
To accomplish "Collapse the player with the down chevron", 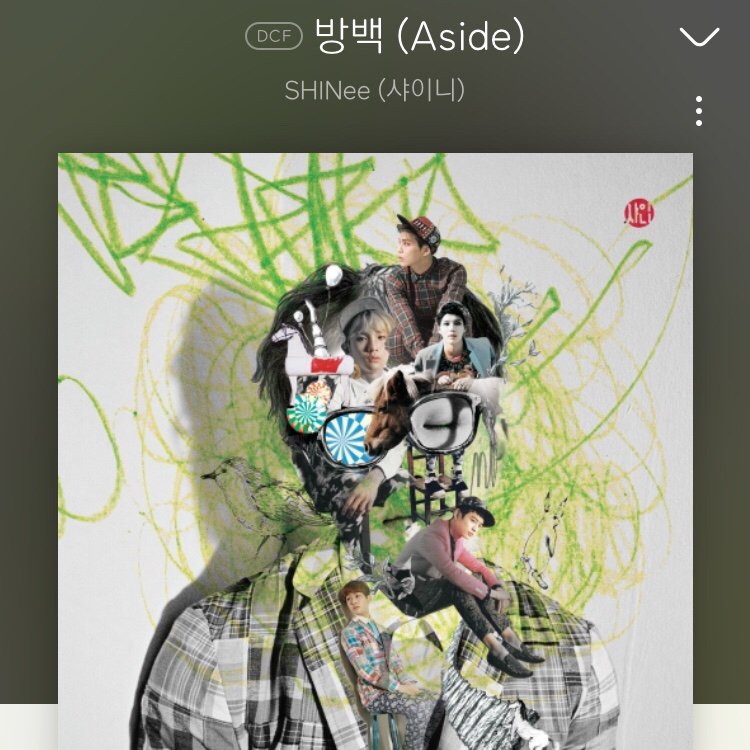I will (699, 38).
